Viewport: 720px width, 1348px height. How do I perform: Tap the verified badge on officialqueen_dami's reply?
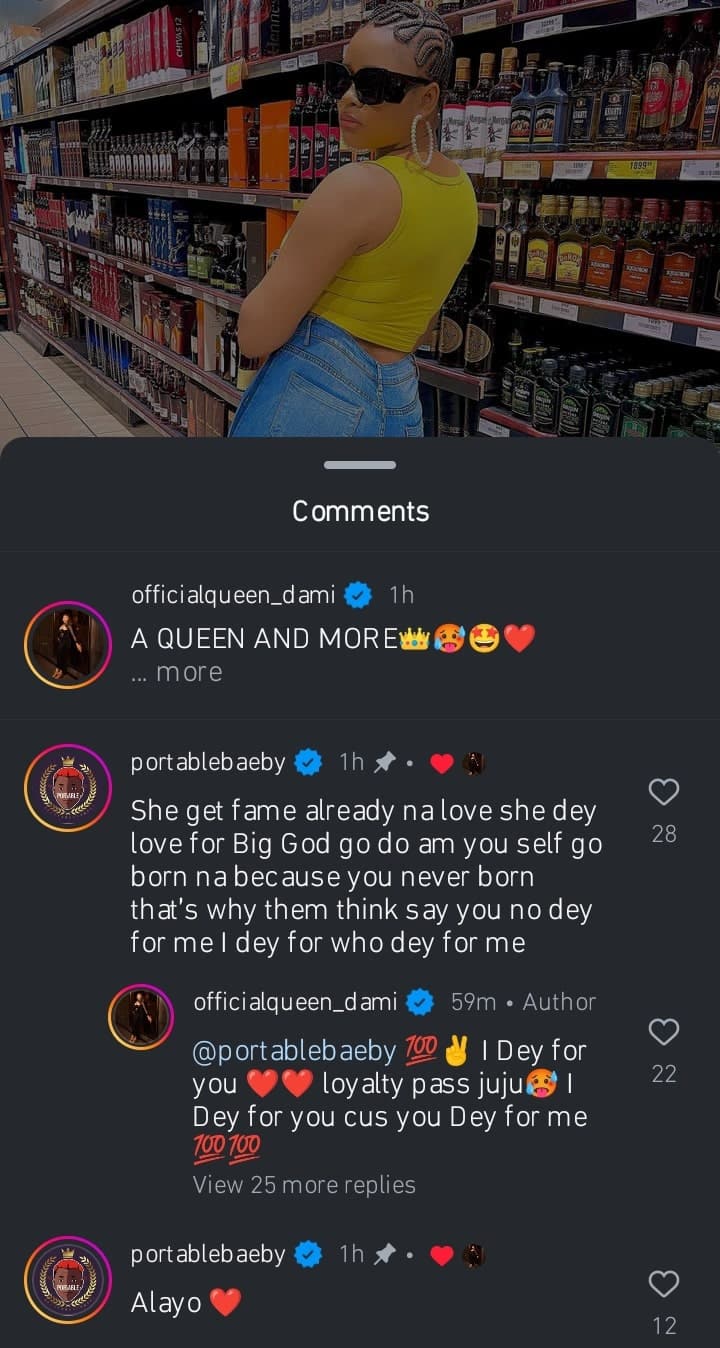coord(419,1000)
